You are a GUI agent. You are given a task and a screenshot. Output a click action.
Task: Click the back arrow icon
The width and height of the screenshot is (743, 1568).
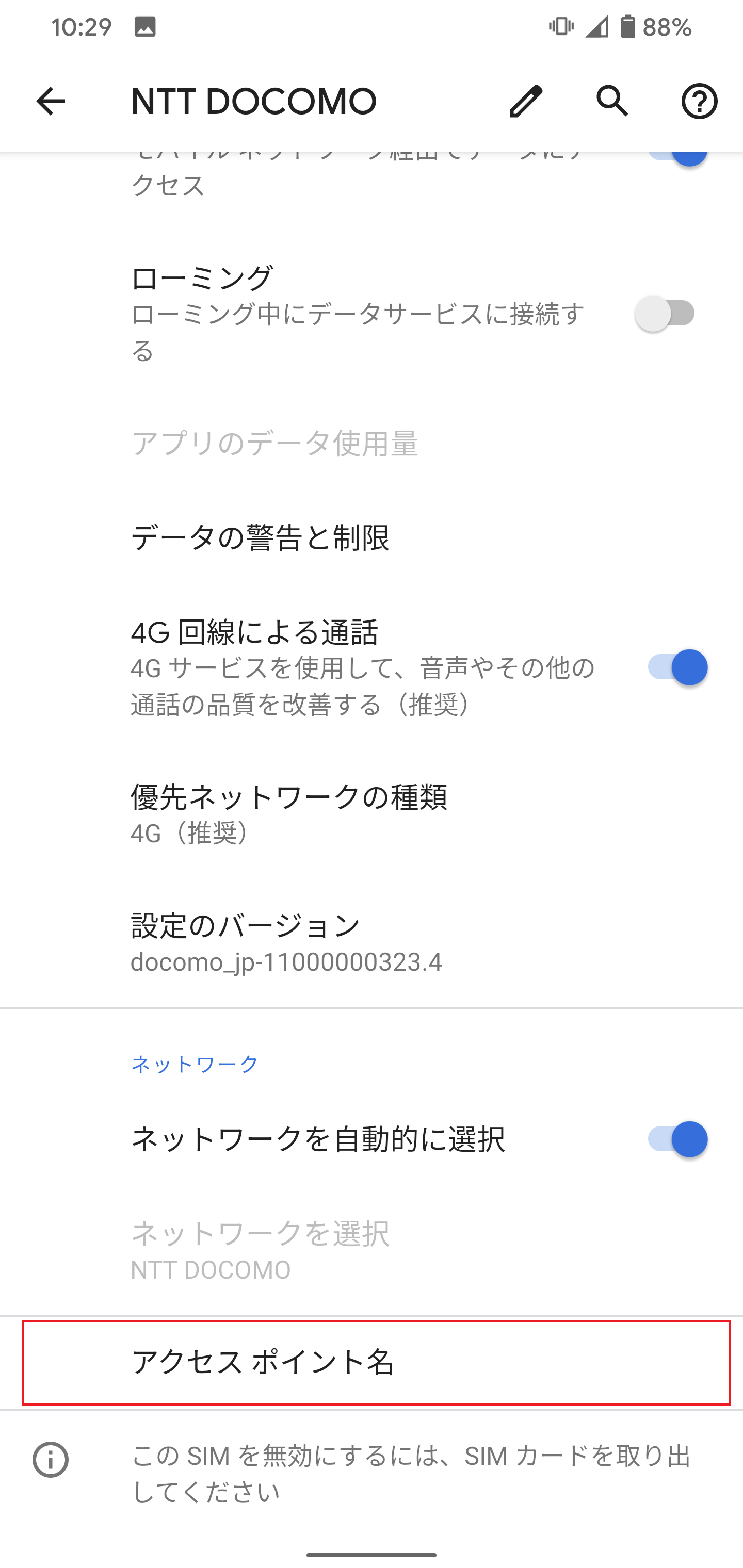coord(50,101)
